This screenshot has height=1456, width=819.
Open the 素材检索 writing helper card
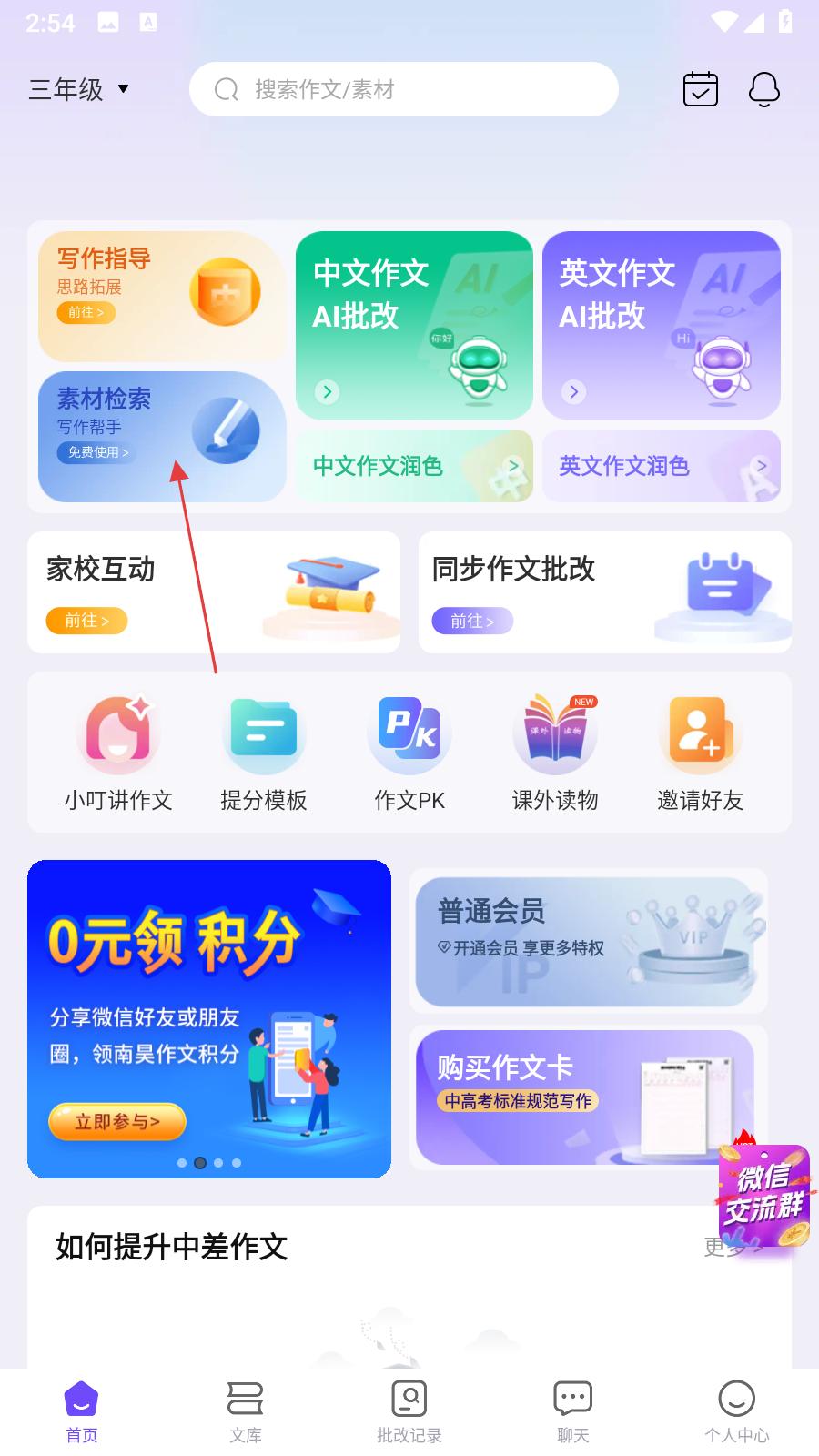162,437
